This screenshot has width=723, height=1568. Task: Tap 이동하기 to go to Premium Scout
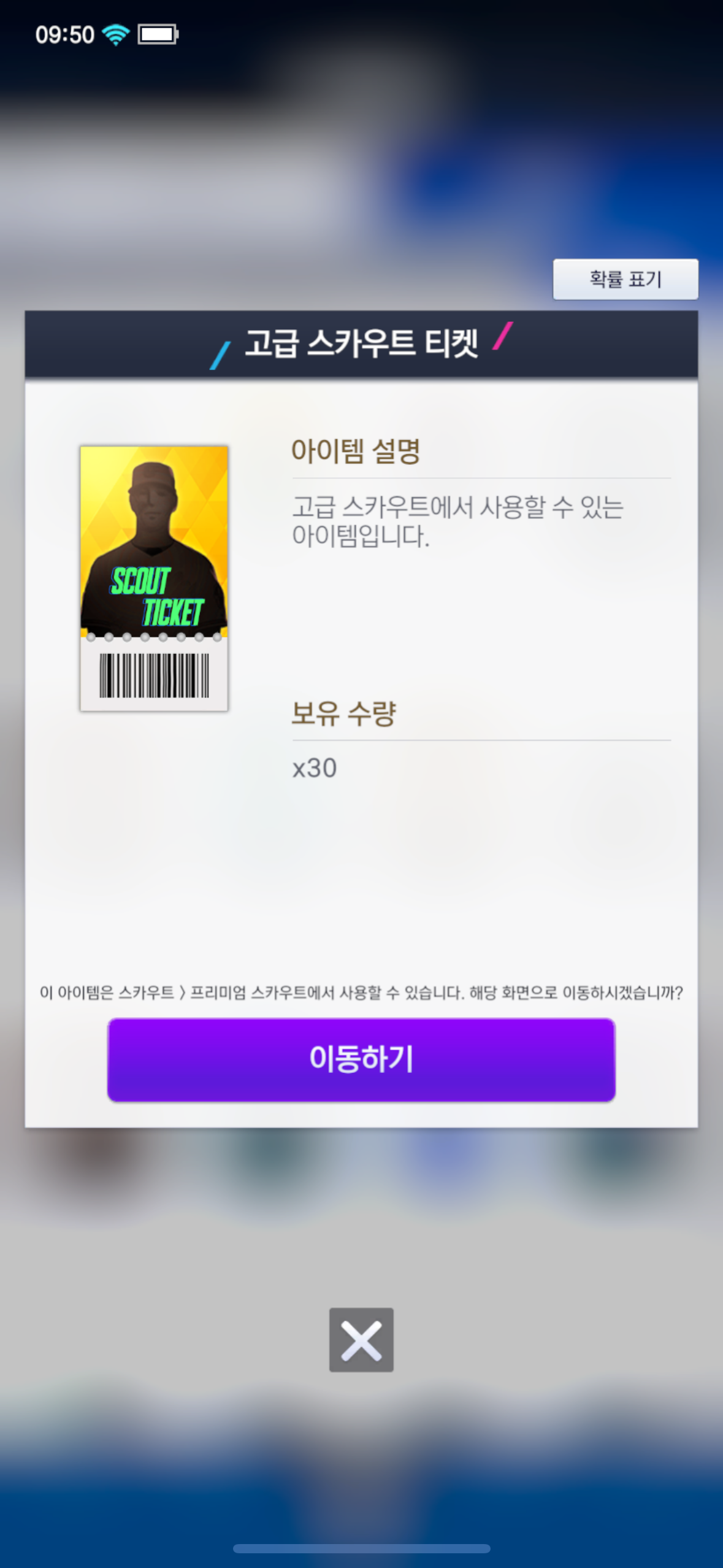[x=361, y=1059]
